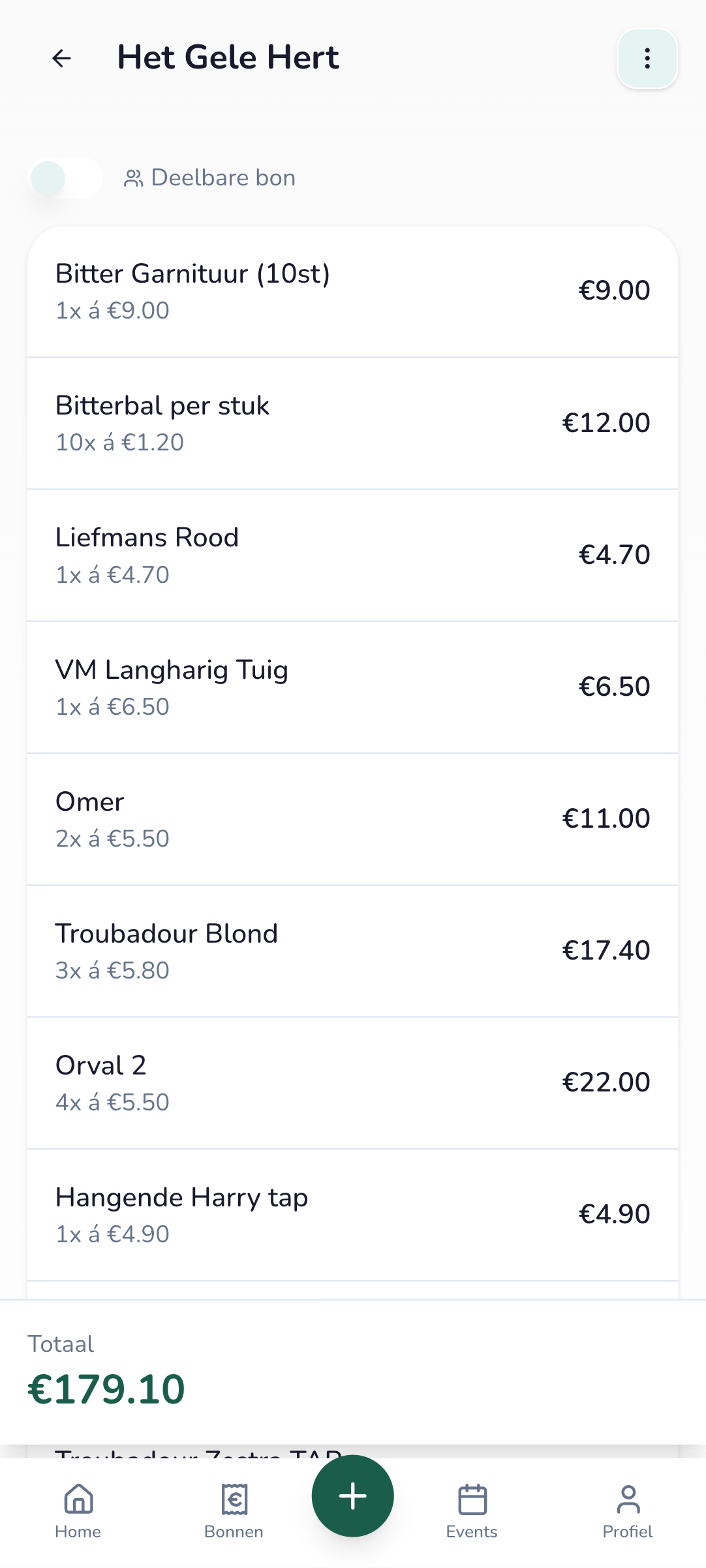
Task: Select the Bitterbal per stuk item
Action: [x=352, y=423]
